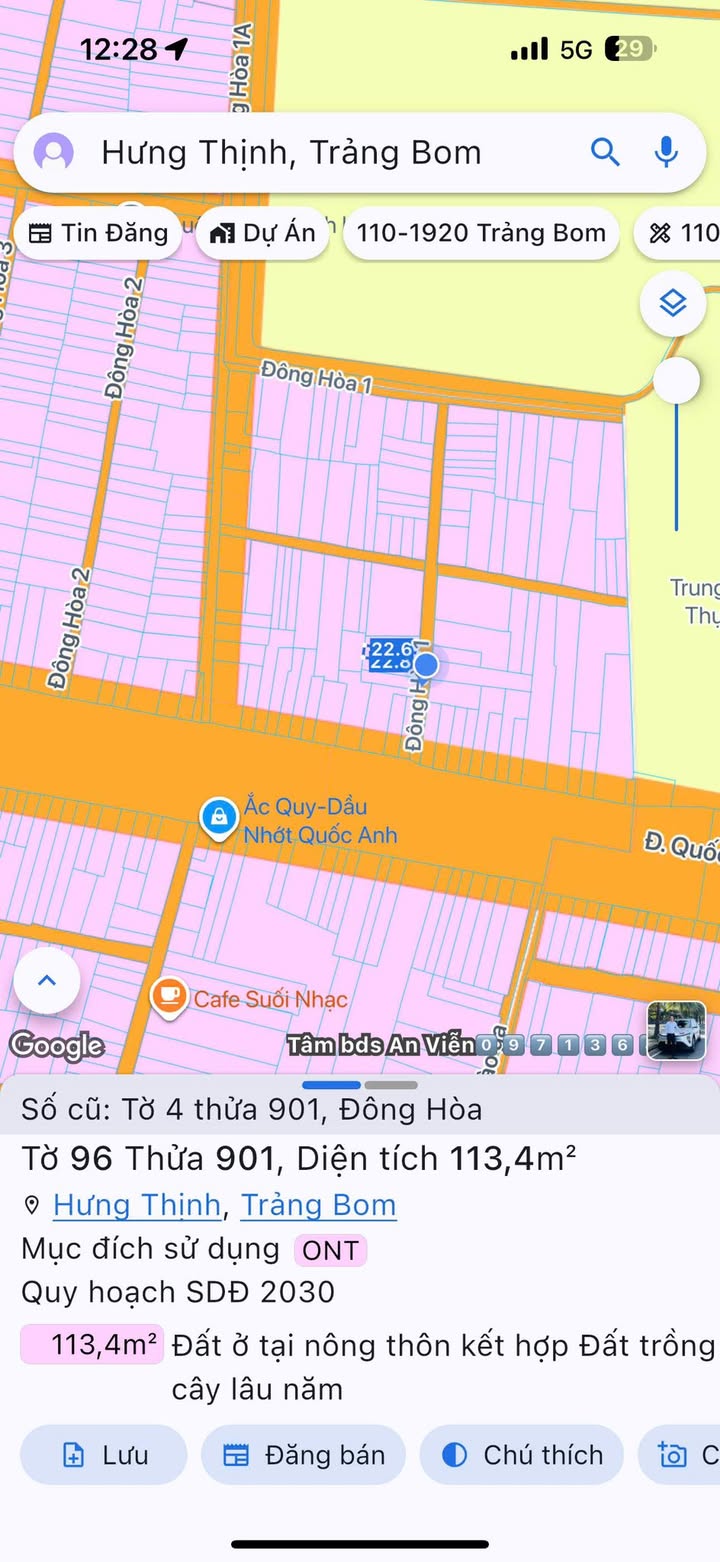Open the profile avatar in search bar
The height and width of the screenshot is (1562, 720).
click(x=54, y=153)
